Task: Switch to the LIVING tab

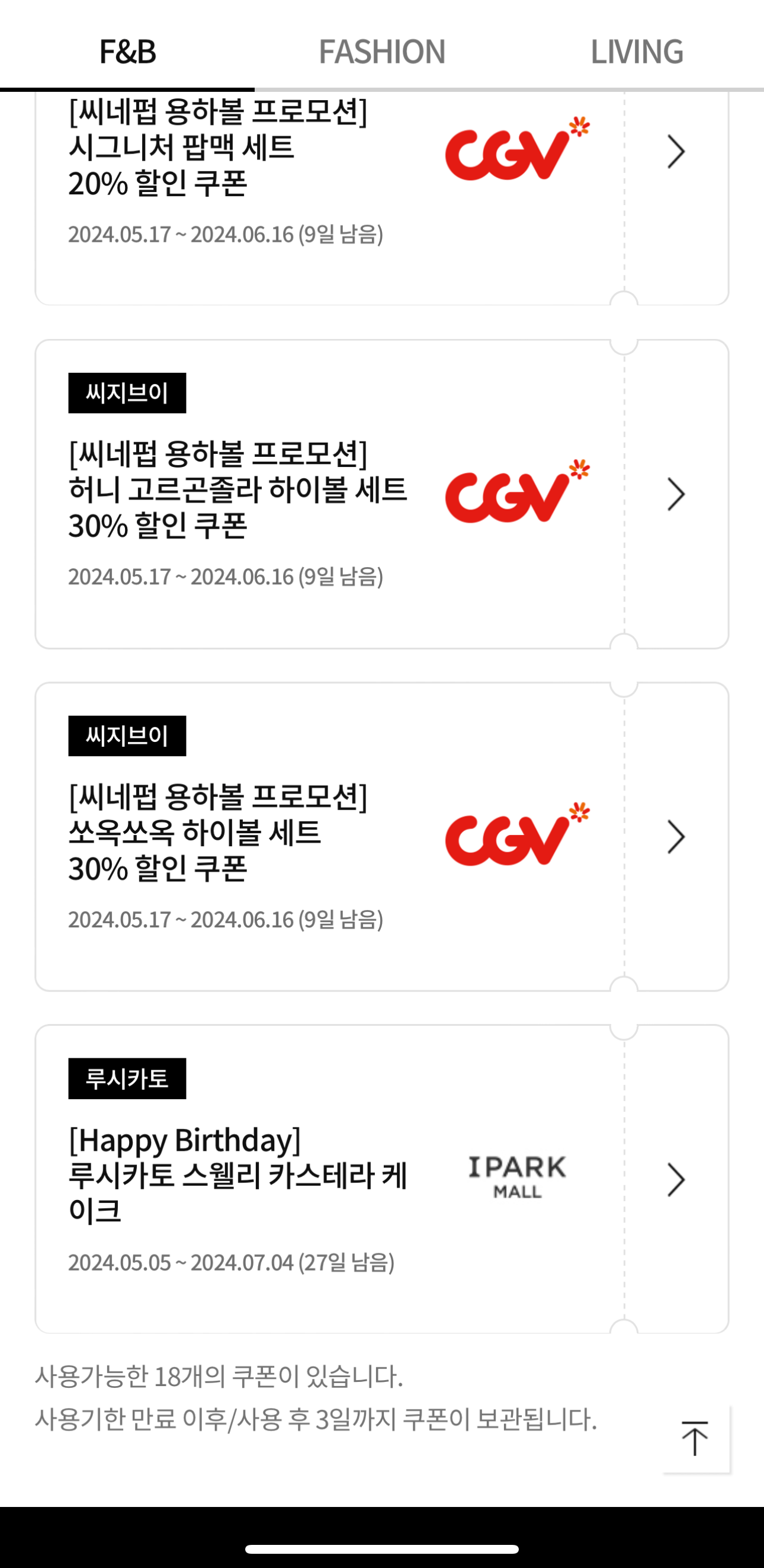Action: coord(637,52)
